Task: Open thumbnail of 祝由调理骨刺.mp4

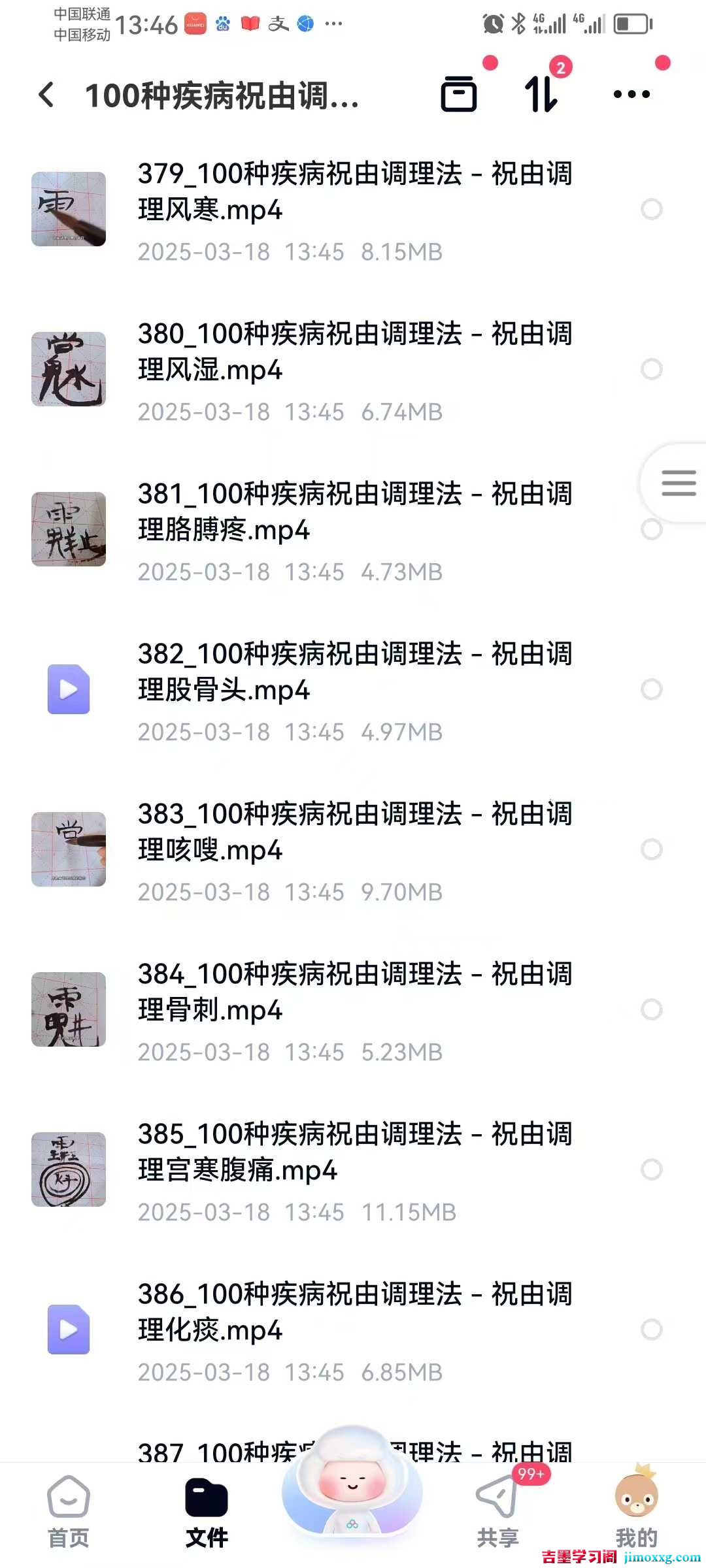Action: click(x=69, y=1009)
